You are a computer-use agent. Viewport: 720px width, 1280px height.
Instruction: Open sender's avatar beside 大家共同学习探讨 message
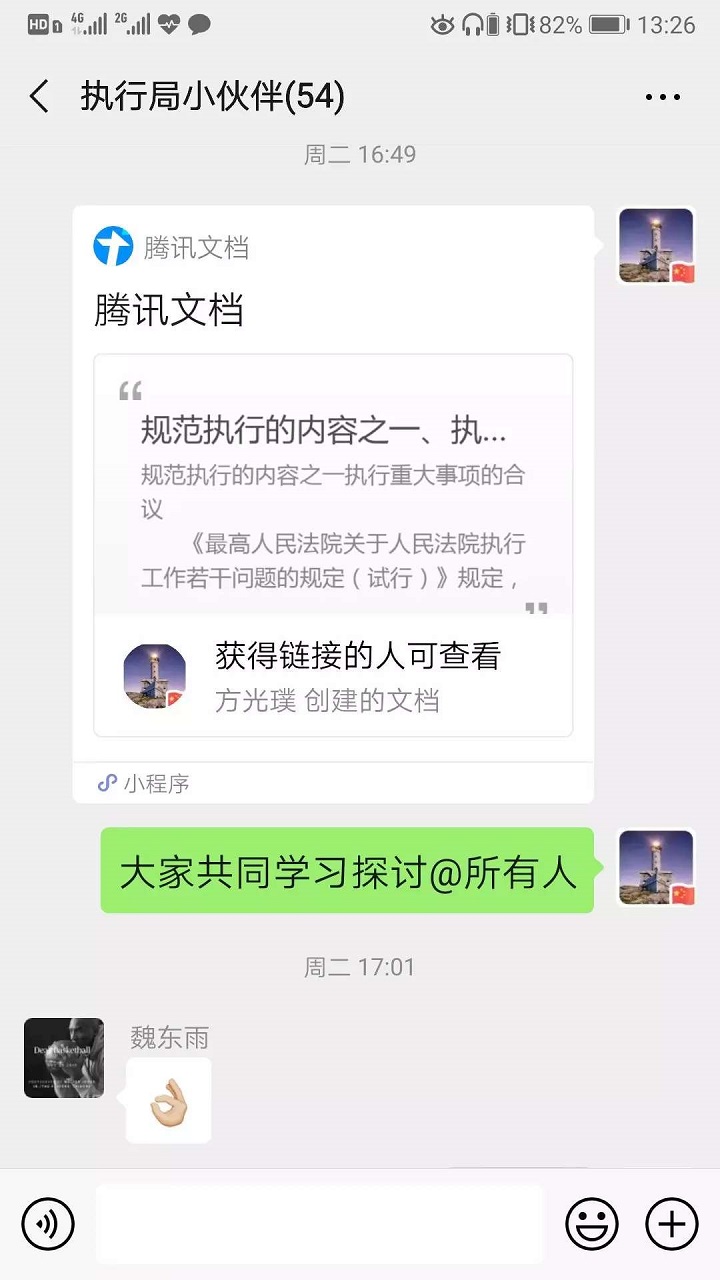[x=656, y=868]
